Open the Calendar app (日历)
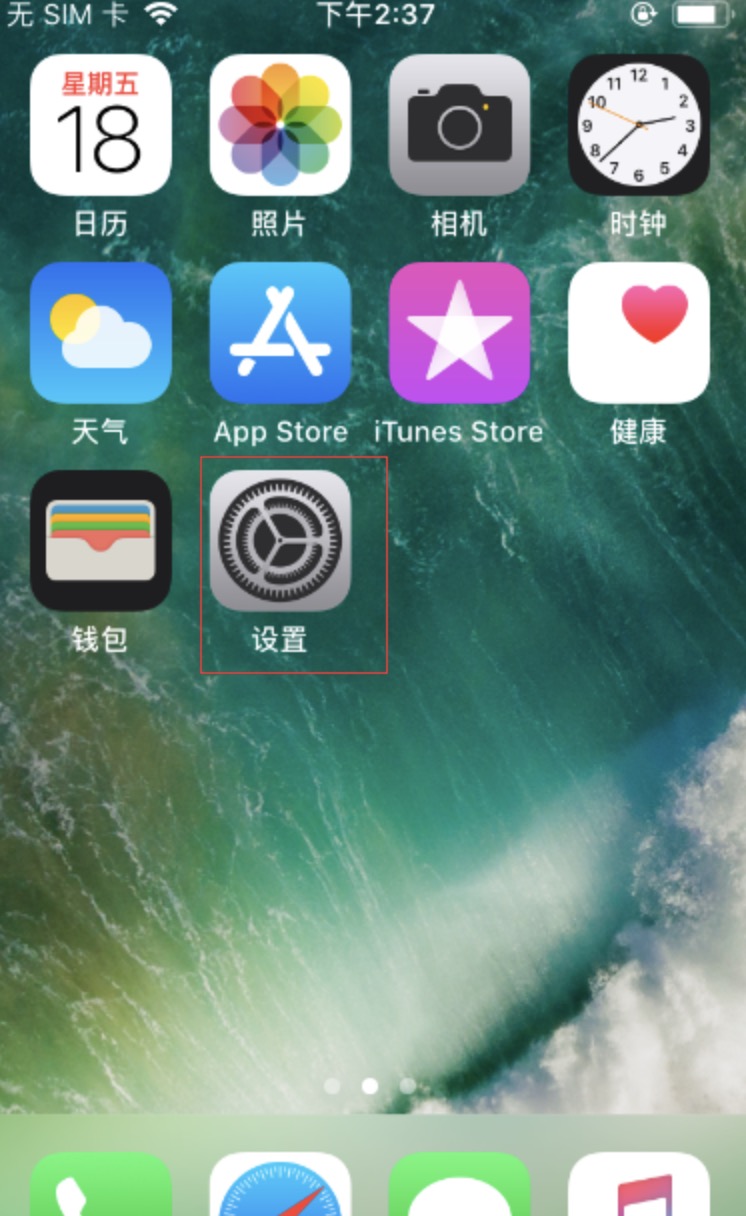The width and height of the screenshot is (746, 1216). coord(100,125)
